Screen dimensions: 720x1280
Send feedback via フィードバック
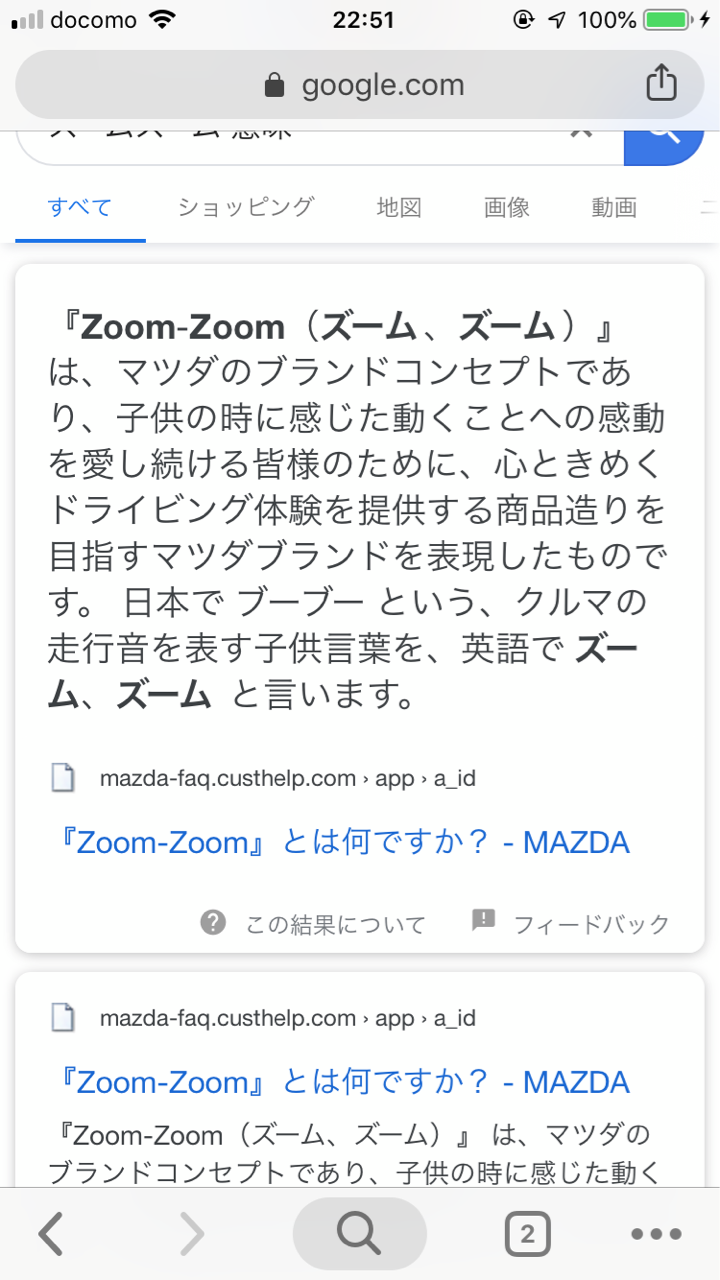[x=571, y=923]
